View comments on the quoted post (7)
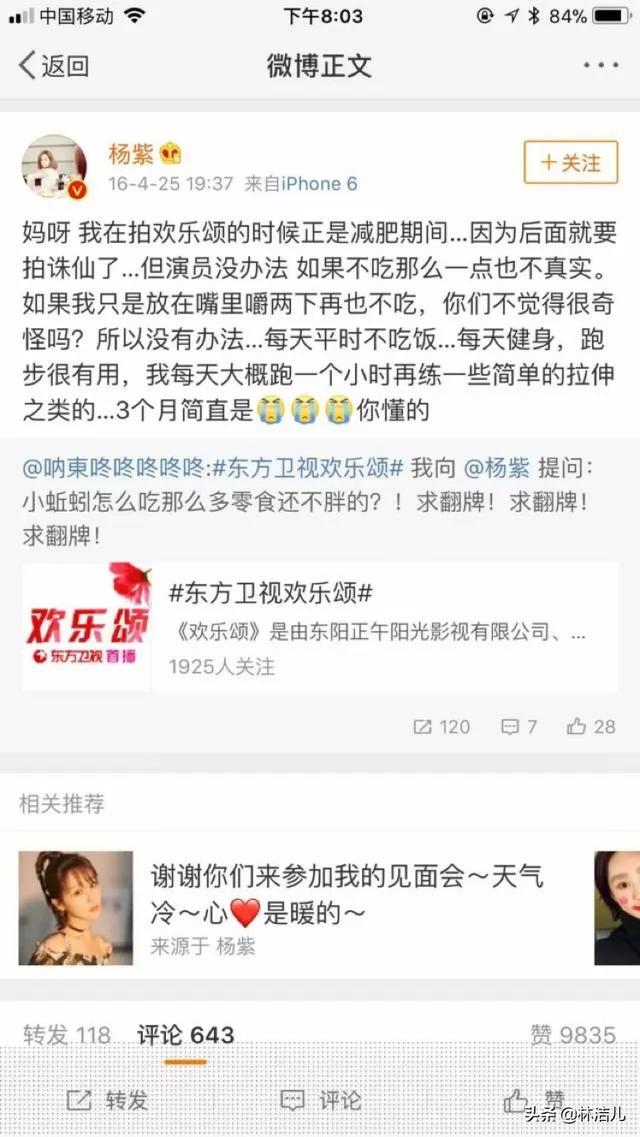 pos(519,727)
